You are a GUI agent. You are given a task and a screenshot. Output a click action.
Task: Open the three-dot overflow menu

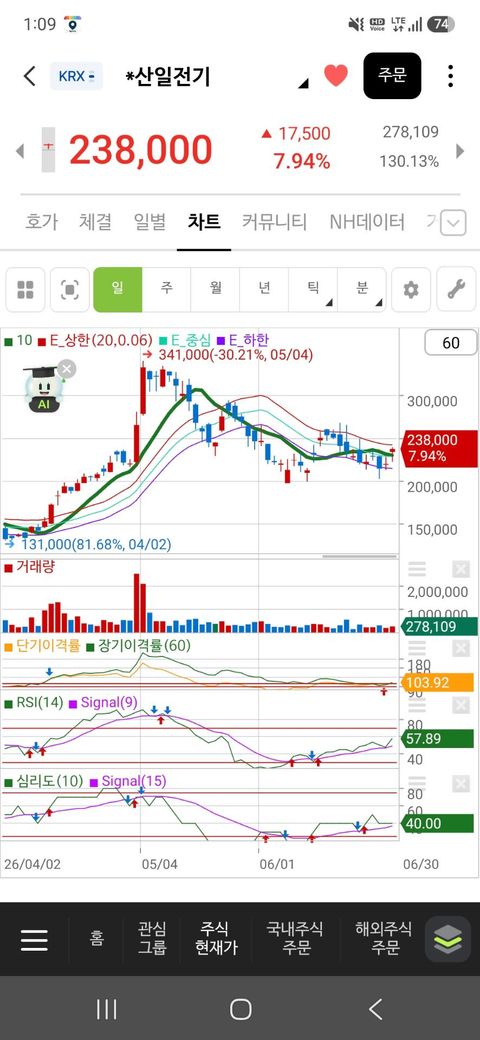[x=450, y=76]
